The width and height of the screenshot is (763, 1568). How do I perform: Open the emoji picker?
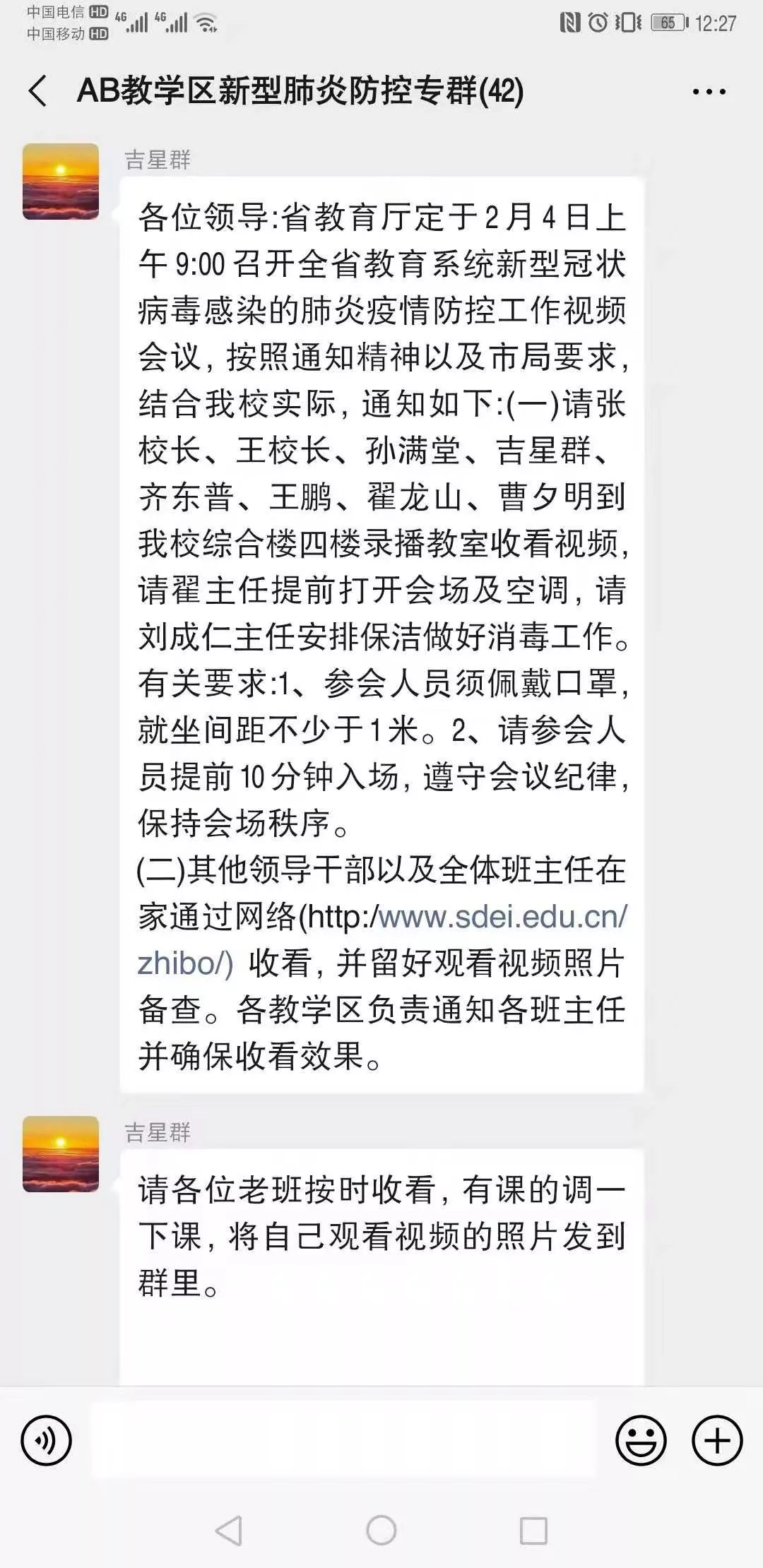pos(641,1440)
